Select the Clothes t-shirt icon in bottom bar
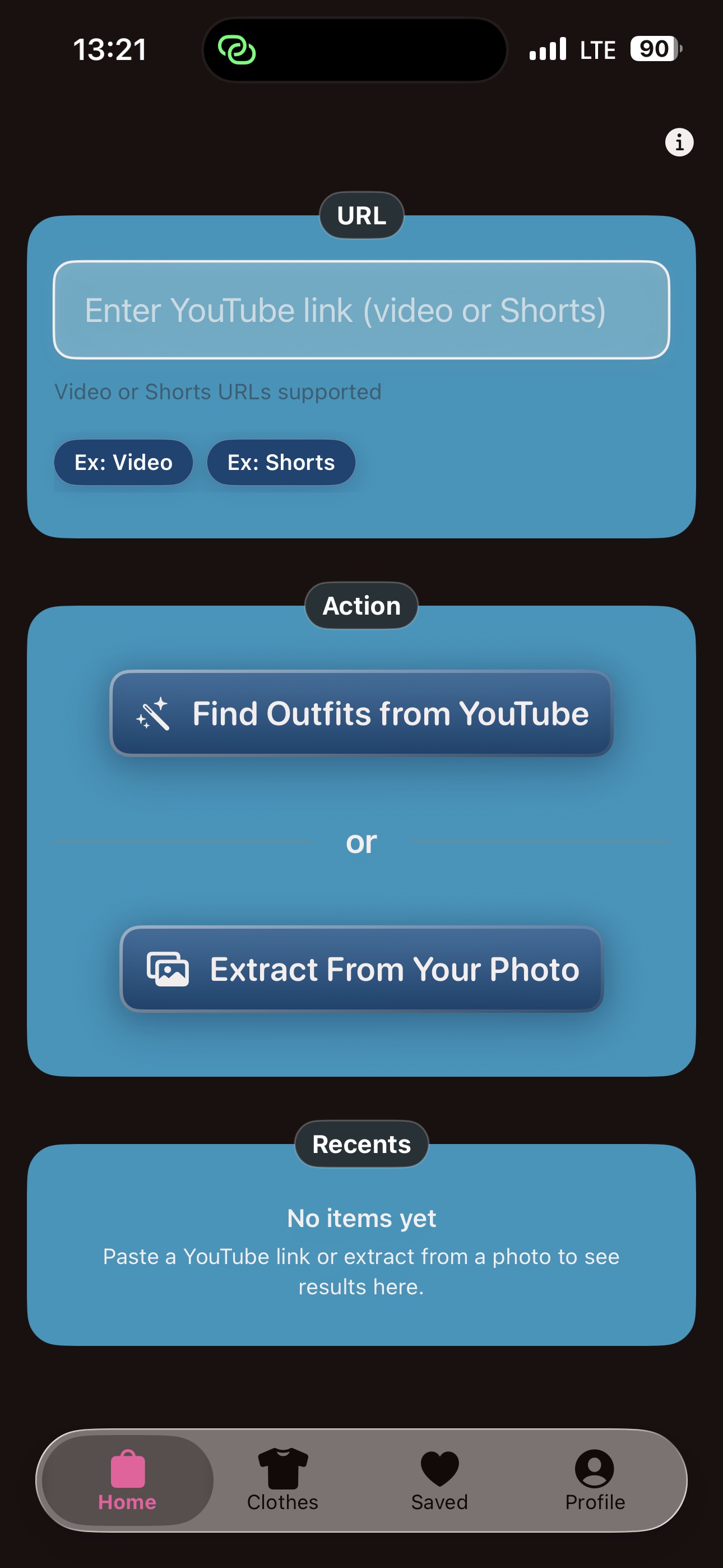The height and width of the screenshot is (1568, 723). pyautogui.click(x=282, y=1467)
